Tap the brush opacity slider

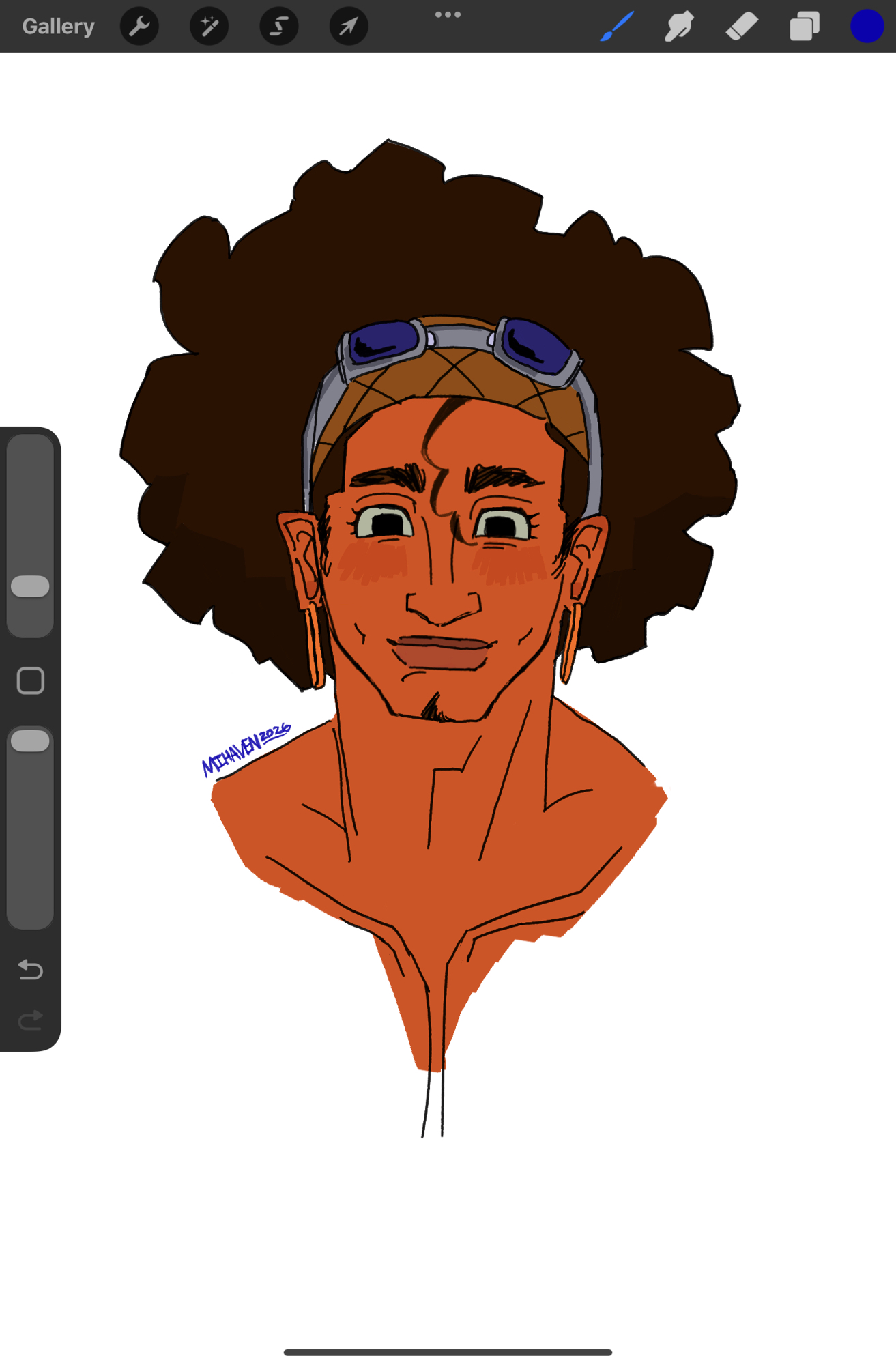[x=31, y=741]
